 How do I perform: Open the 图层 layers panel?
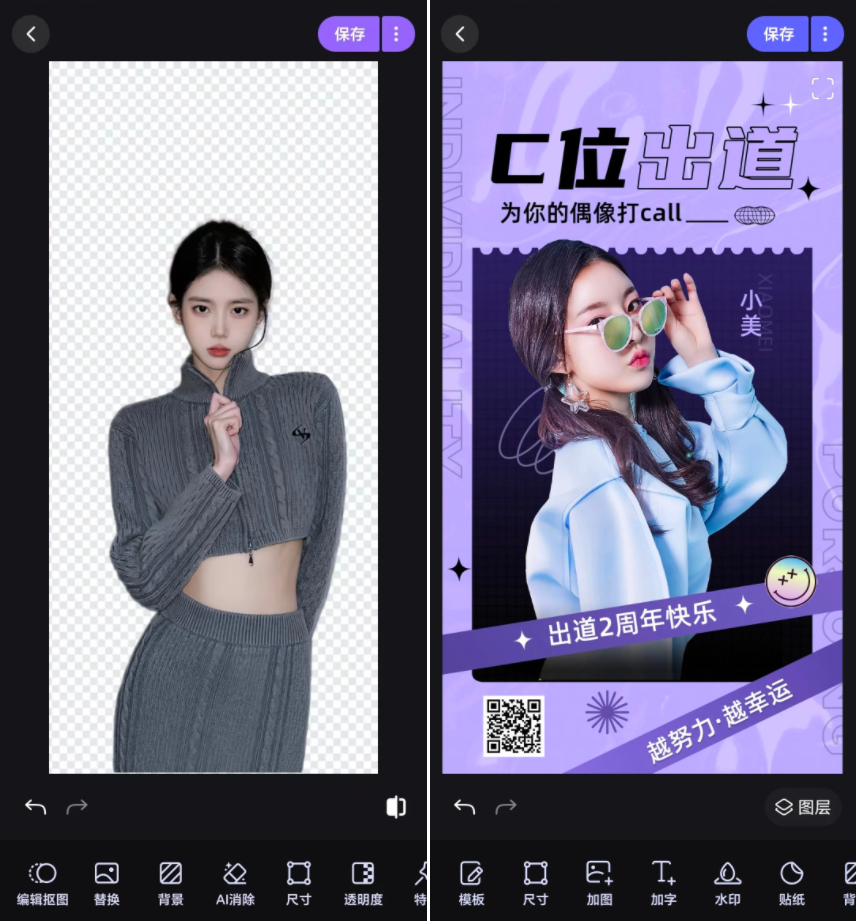point(803,807)
